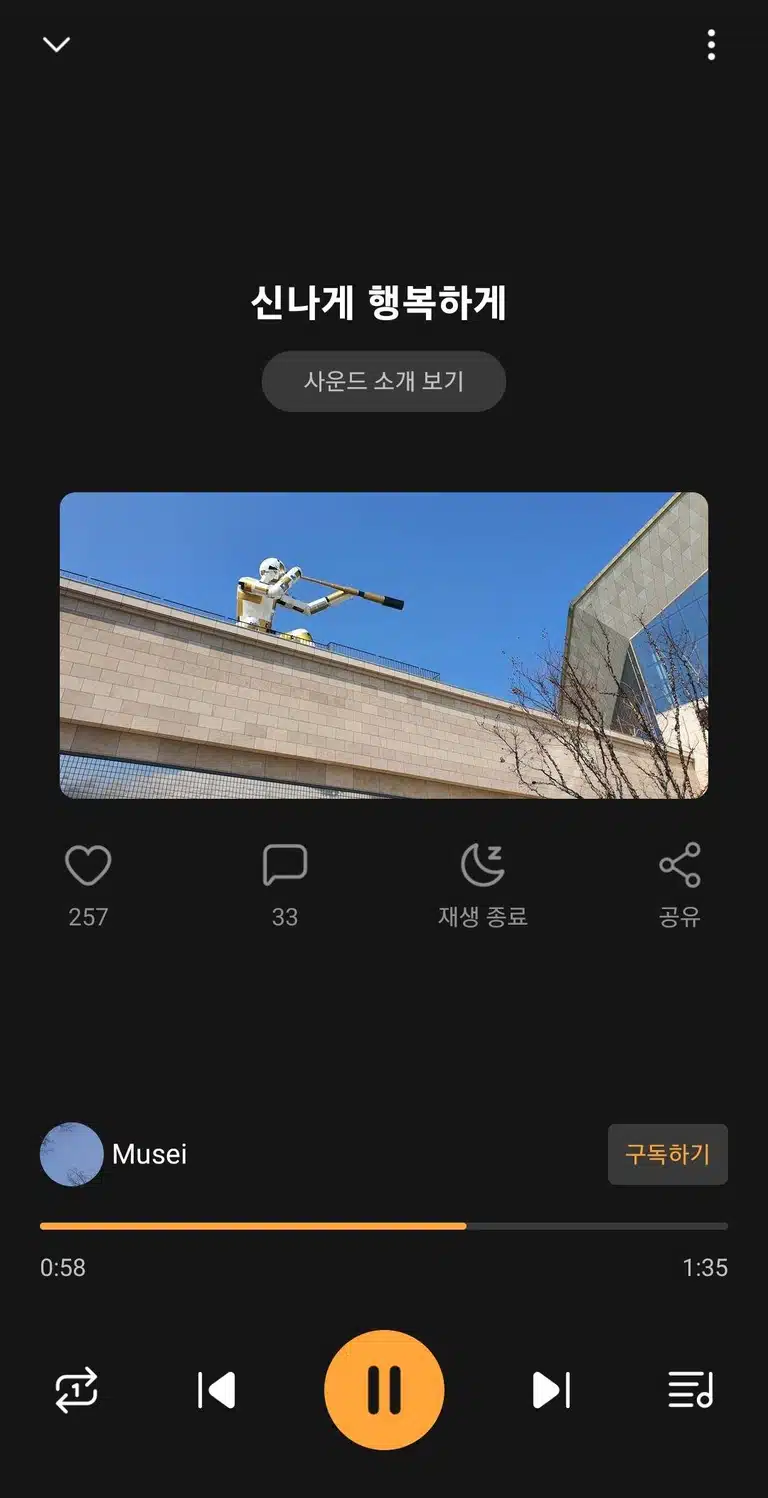The width and height of the screenshot is (768, 1498).
Task: Toggle the repeat-one mode
Action: pyautogui.click(x=77, y=1390)
